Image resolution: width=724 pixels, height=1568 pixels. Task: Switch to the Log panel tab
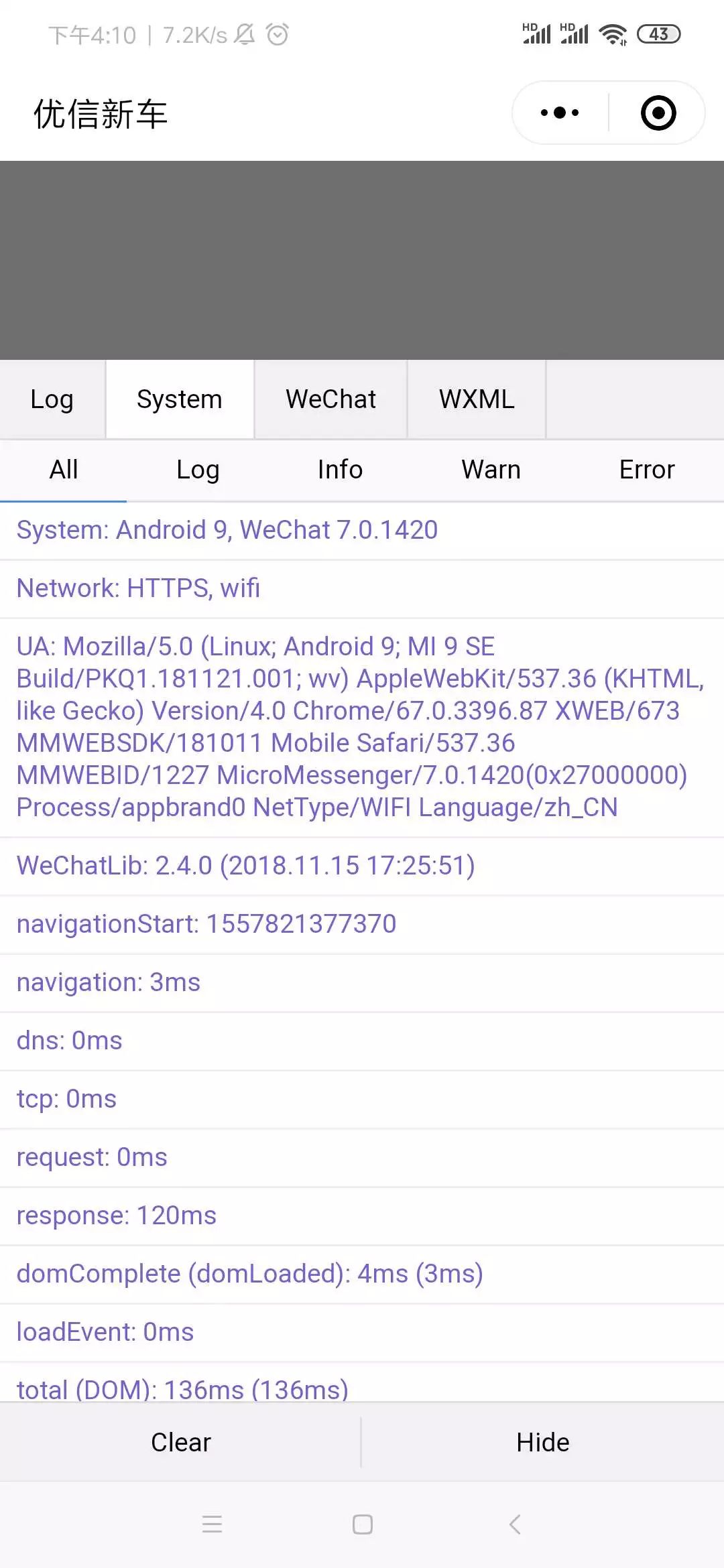[52, 399]
